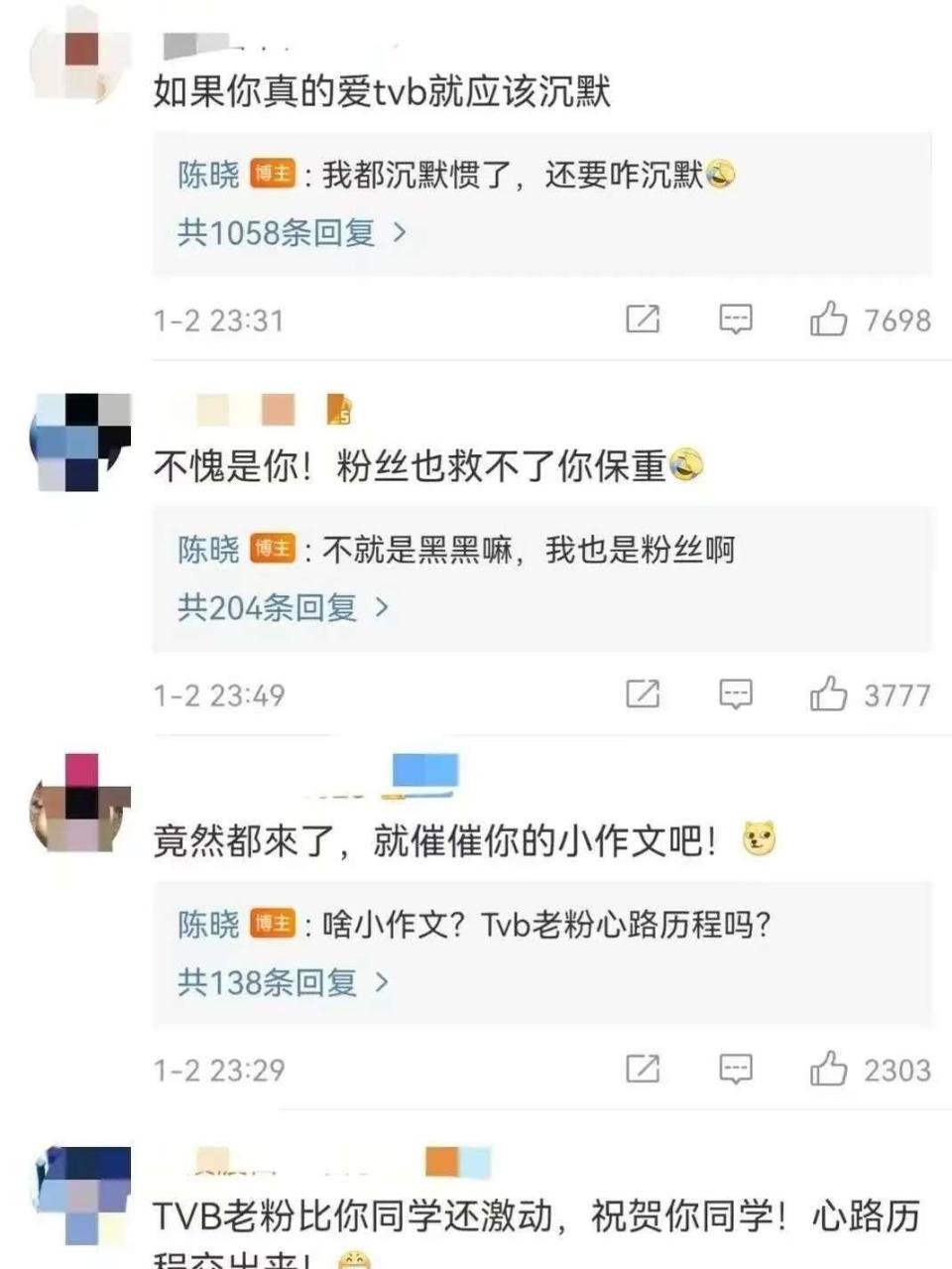The image size is (952, 1269).
Task: Expand the 1058 replies thread
Action: click(x=292, y=233)
